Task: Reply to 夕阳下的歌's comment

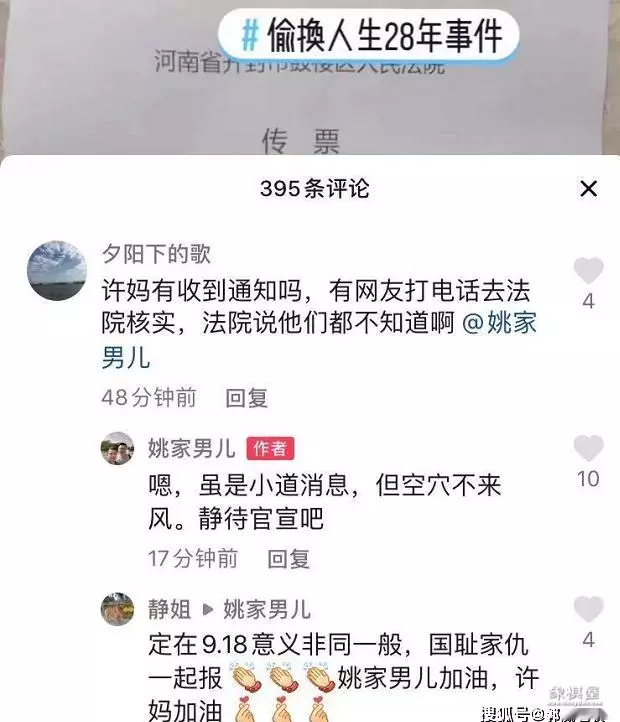Action: (x=247, y=397)
